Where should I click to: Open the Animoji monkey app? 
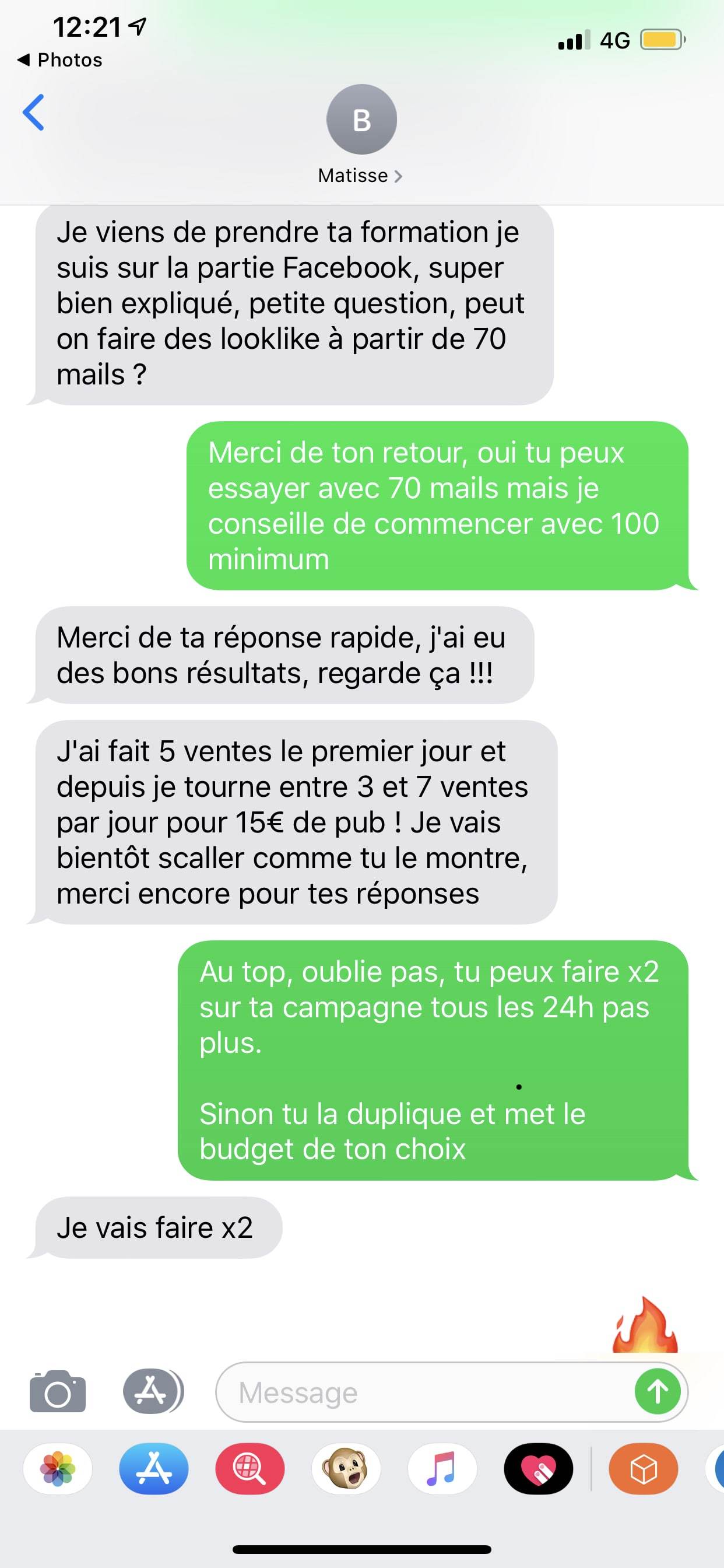(346, 1469)
